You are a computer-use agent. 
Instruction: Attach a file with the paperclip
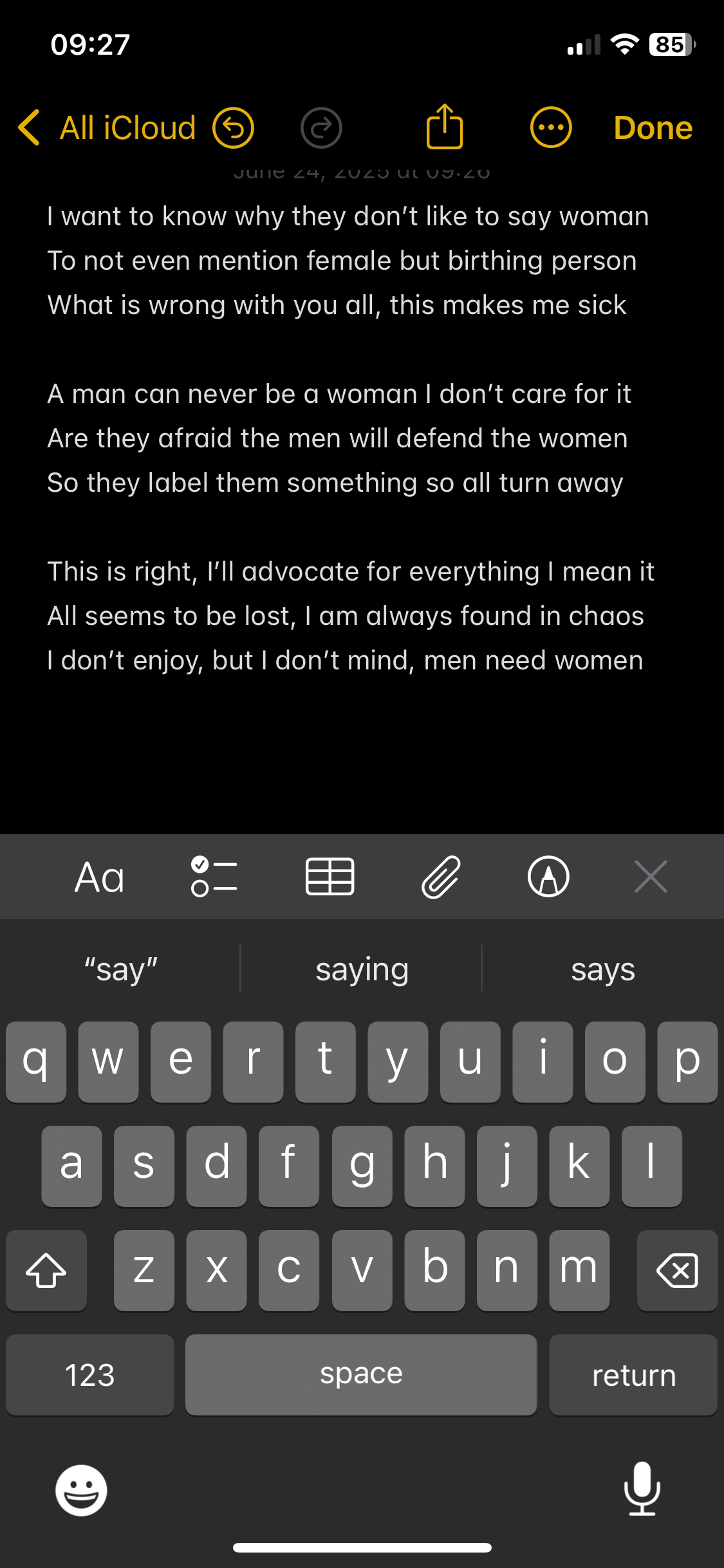coord(441,877)
